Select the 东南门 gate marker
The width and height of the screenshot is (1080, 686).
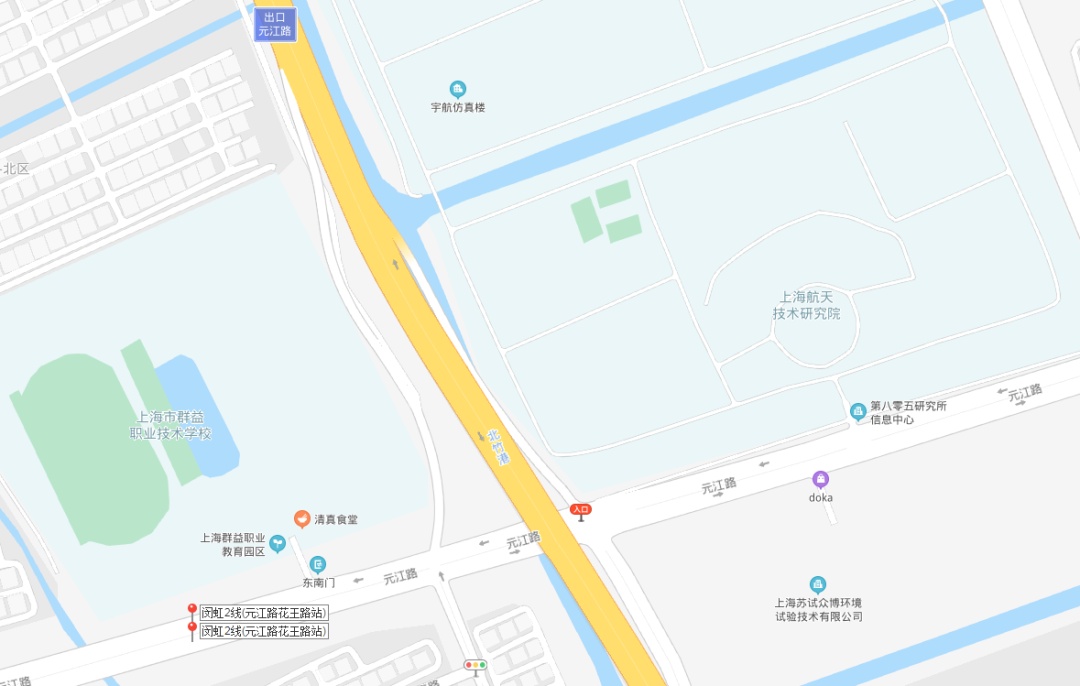tap(318, 565)
